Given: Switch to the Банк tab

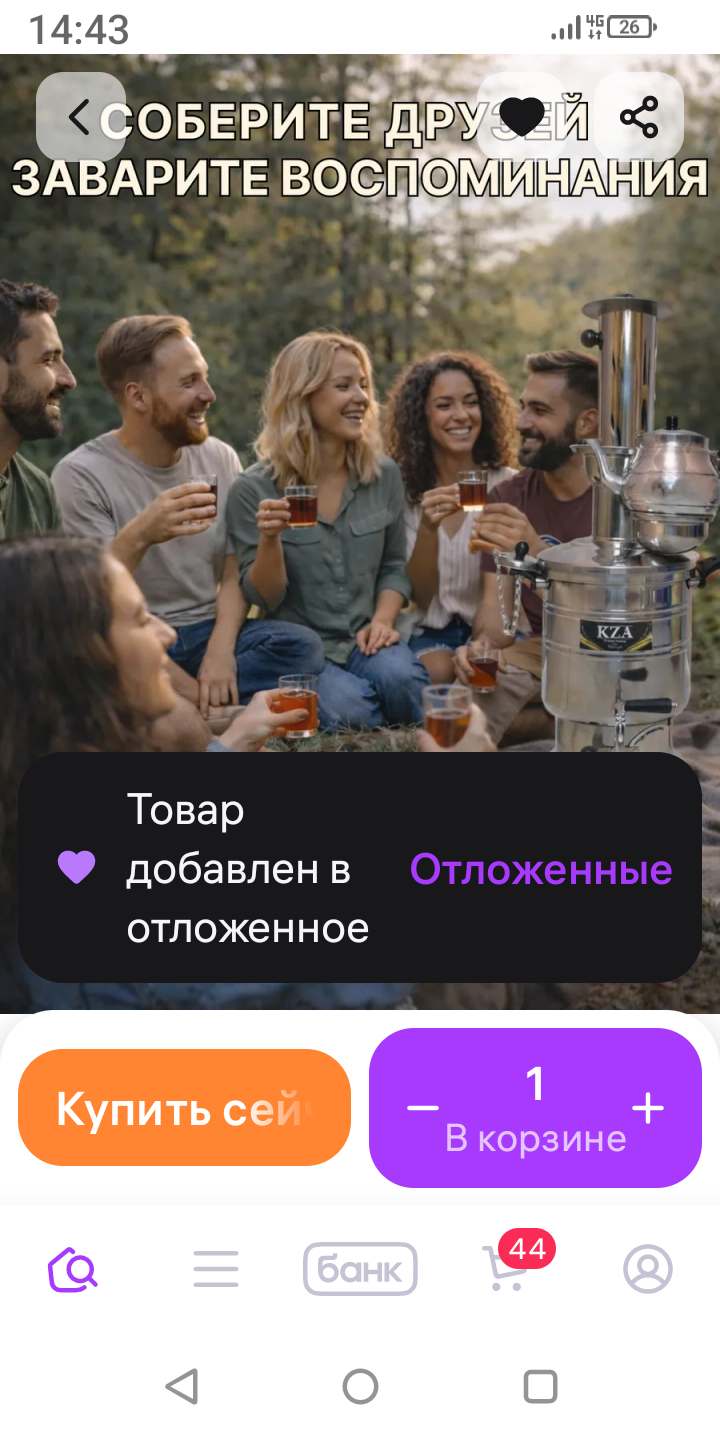Looking at the screenshot, I should (x=360, y=1270).
